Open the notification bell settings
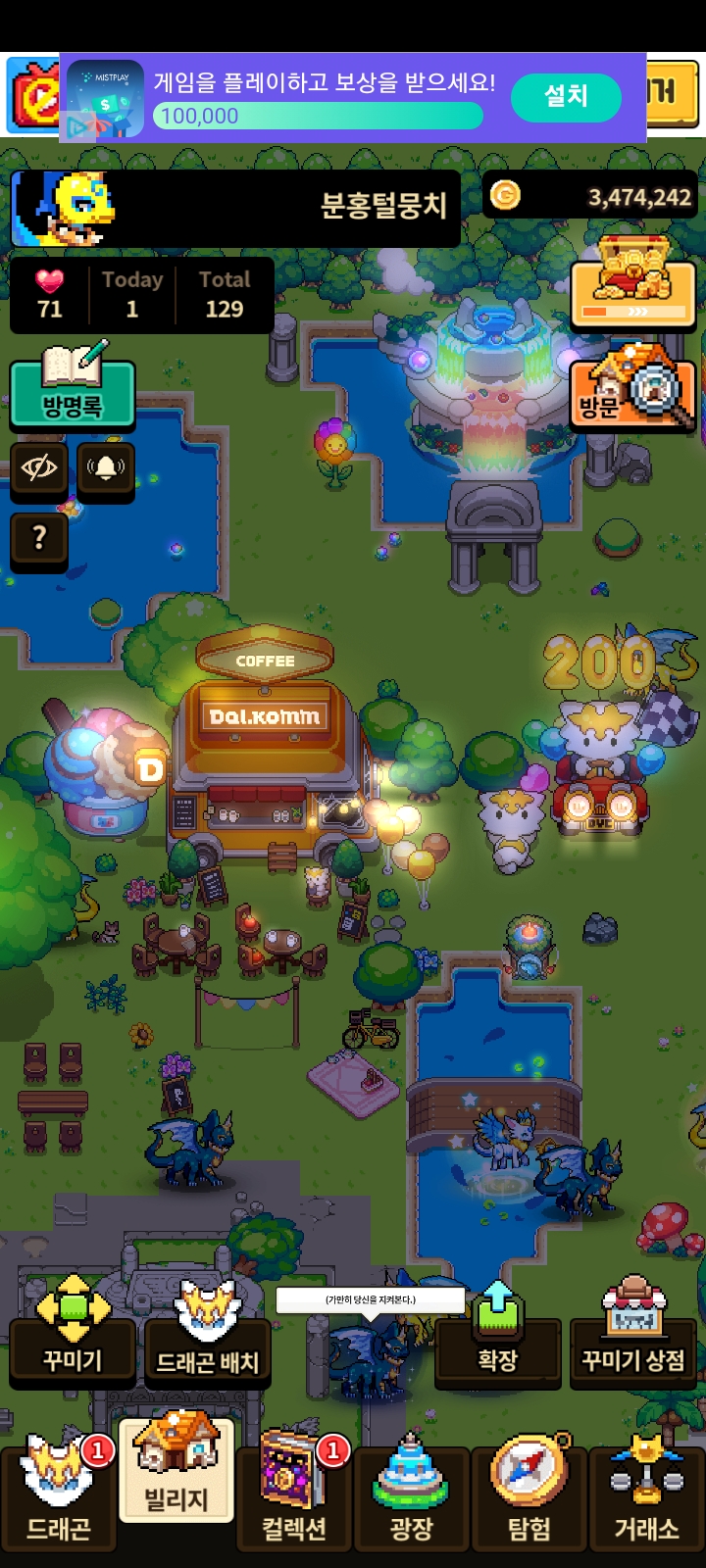Image resolution: width=706 pixels, height=1568 pixels. click(x=106, y=467)
